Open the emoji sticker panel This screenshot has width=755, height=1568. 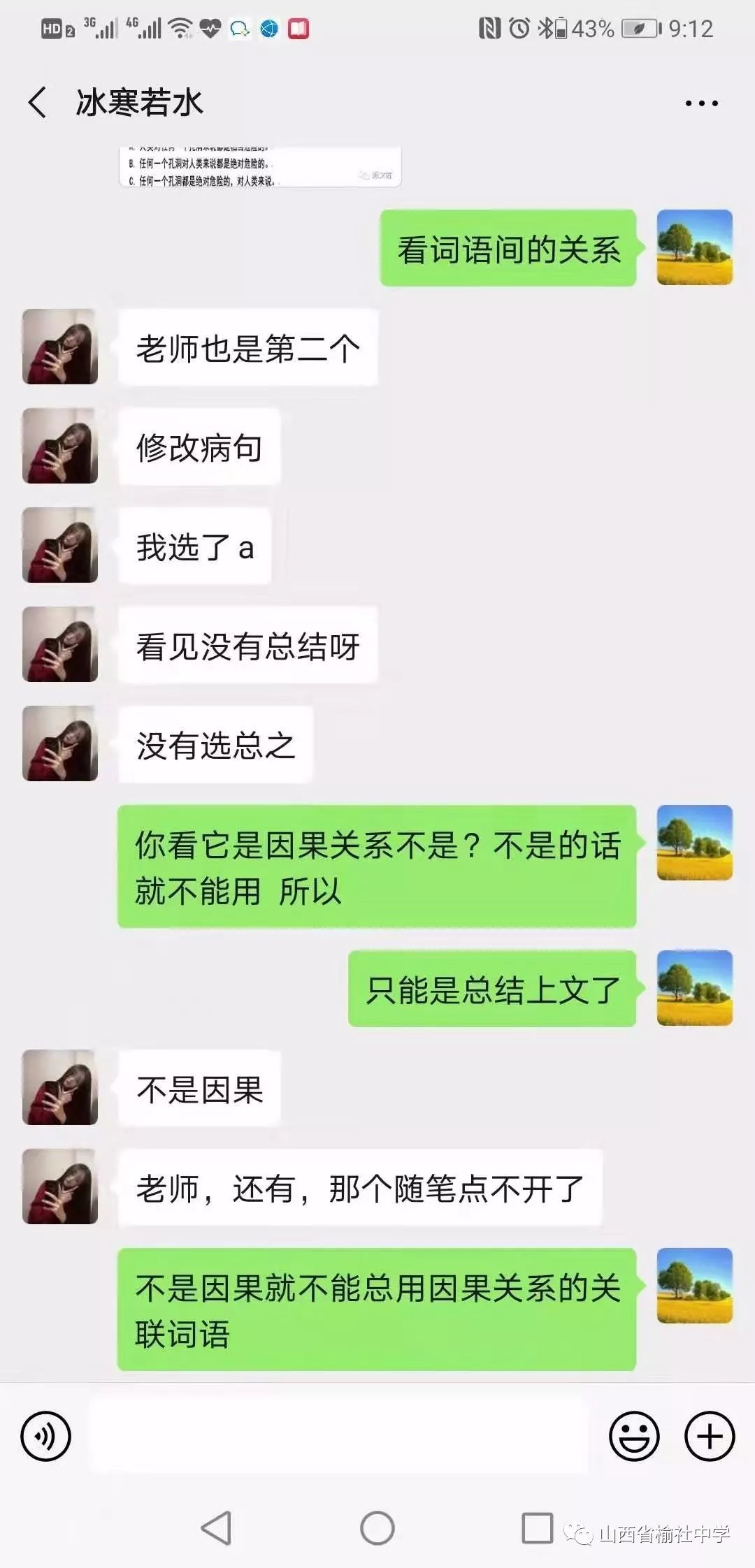634,1436
